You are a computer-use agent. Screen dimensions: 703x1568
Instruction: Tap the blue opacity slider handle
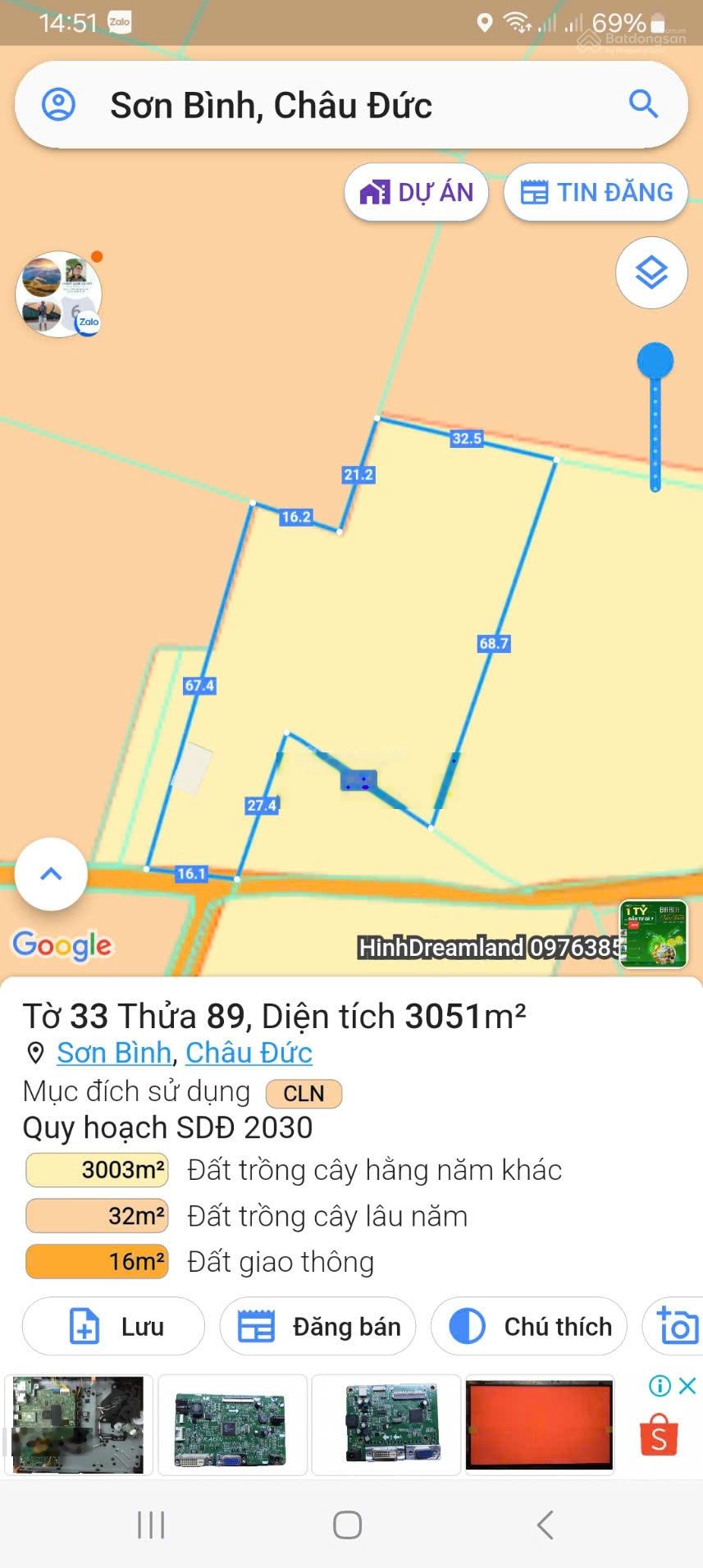(x=655, y=360)
